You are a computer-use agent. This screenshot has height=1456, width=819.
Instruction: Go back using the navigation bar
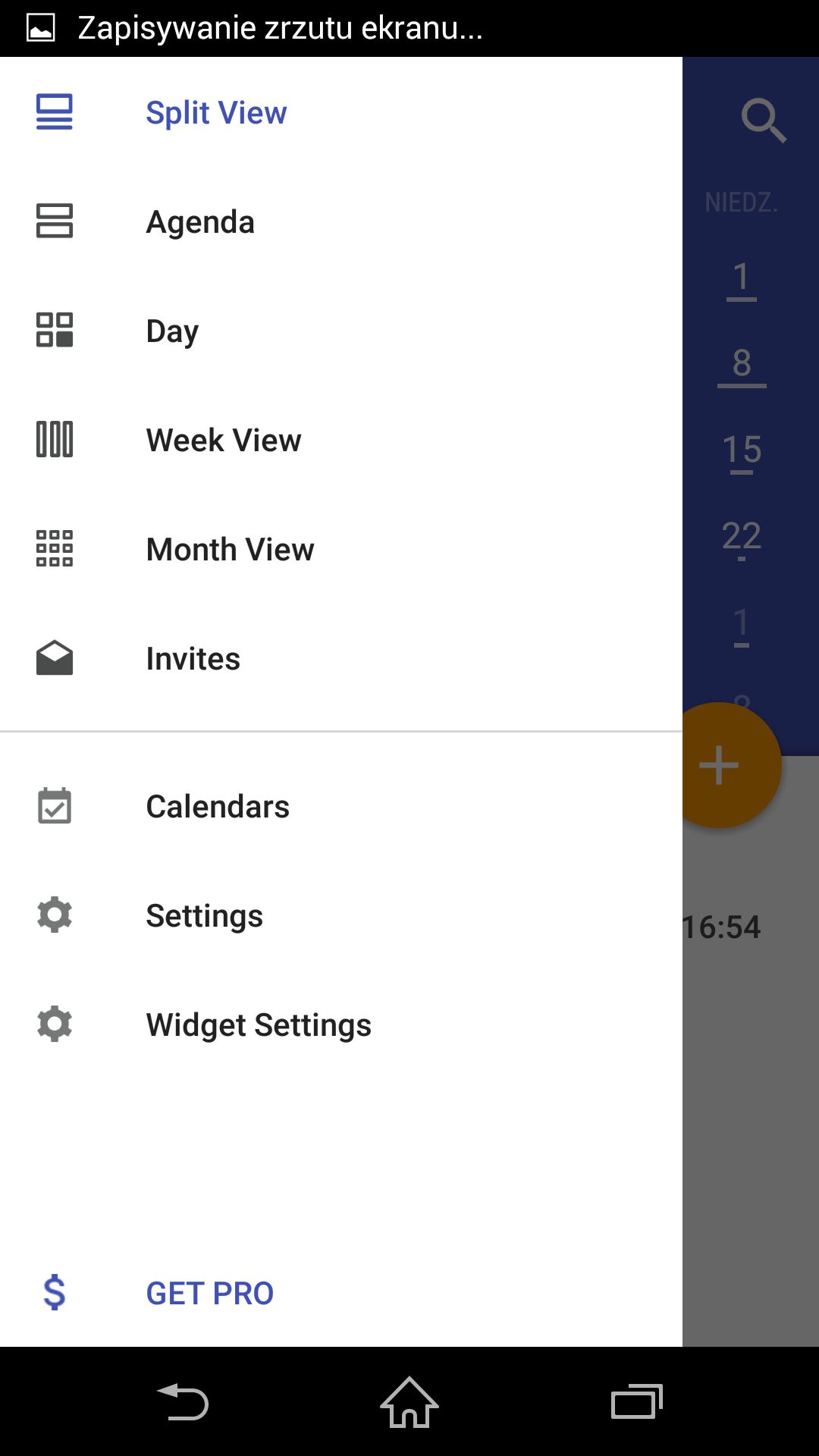point(182,1401)
